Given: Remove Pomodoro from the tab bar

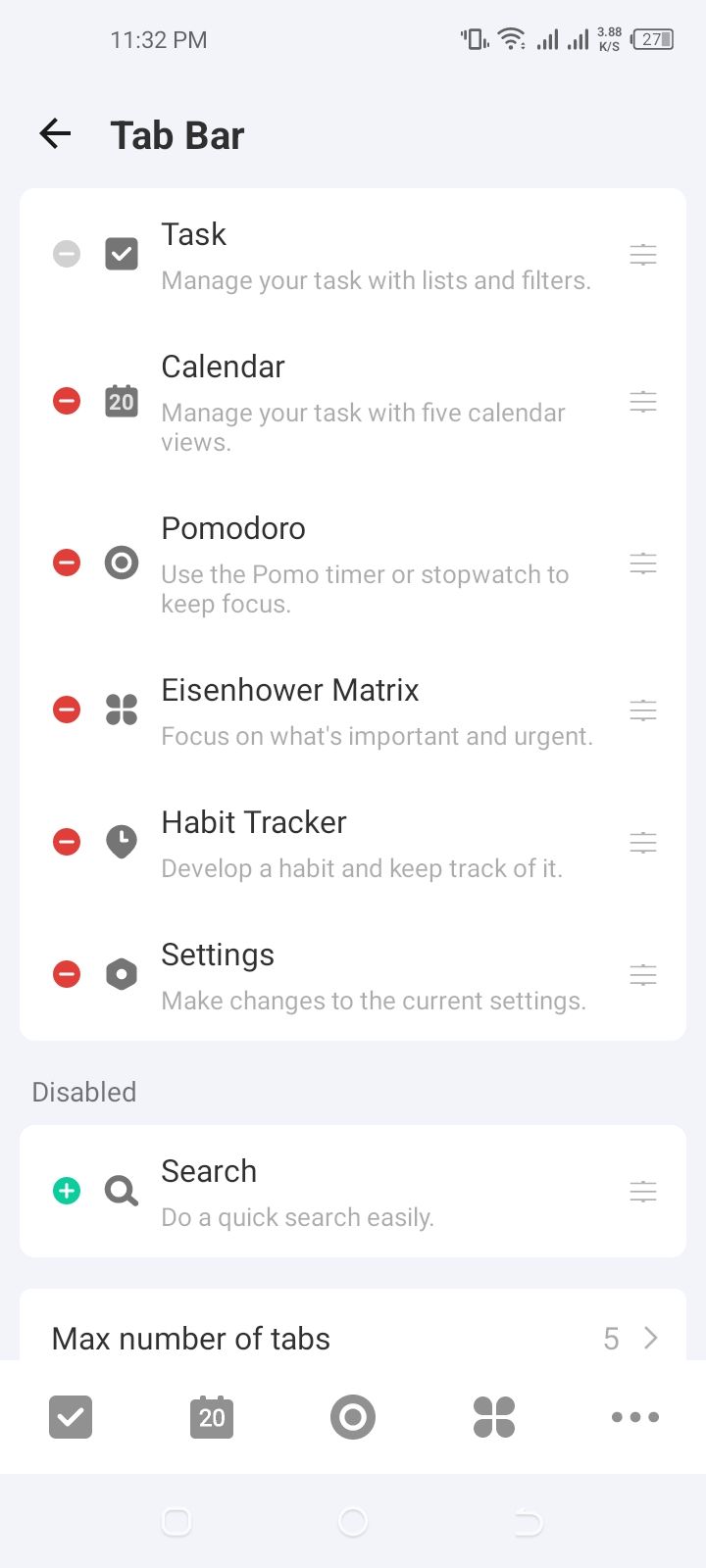Looking at the screenshot, I should click(67, 563).
